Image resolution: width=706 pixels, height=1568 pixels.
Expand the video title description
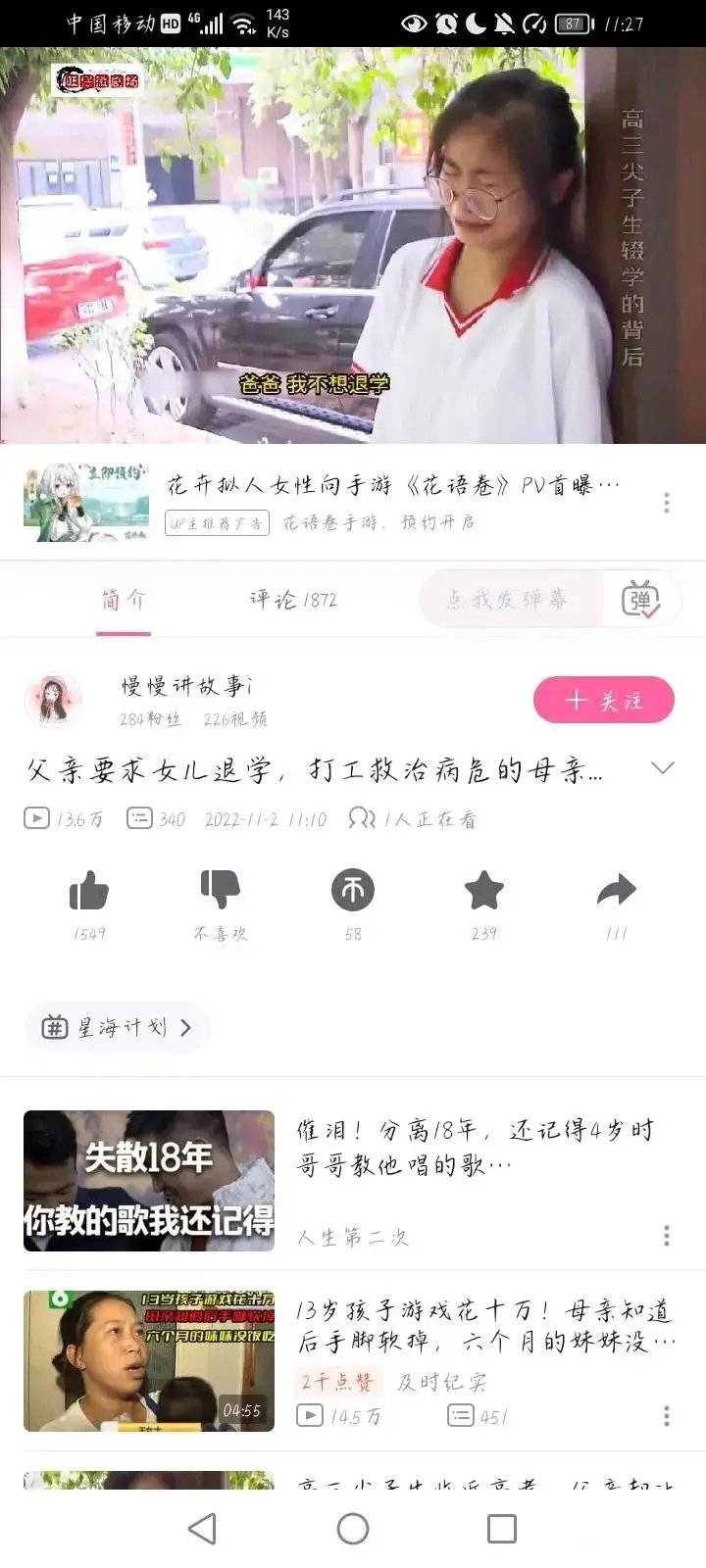click(663, 768)
